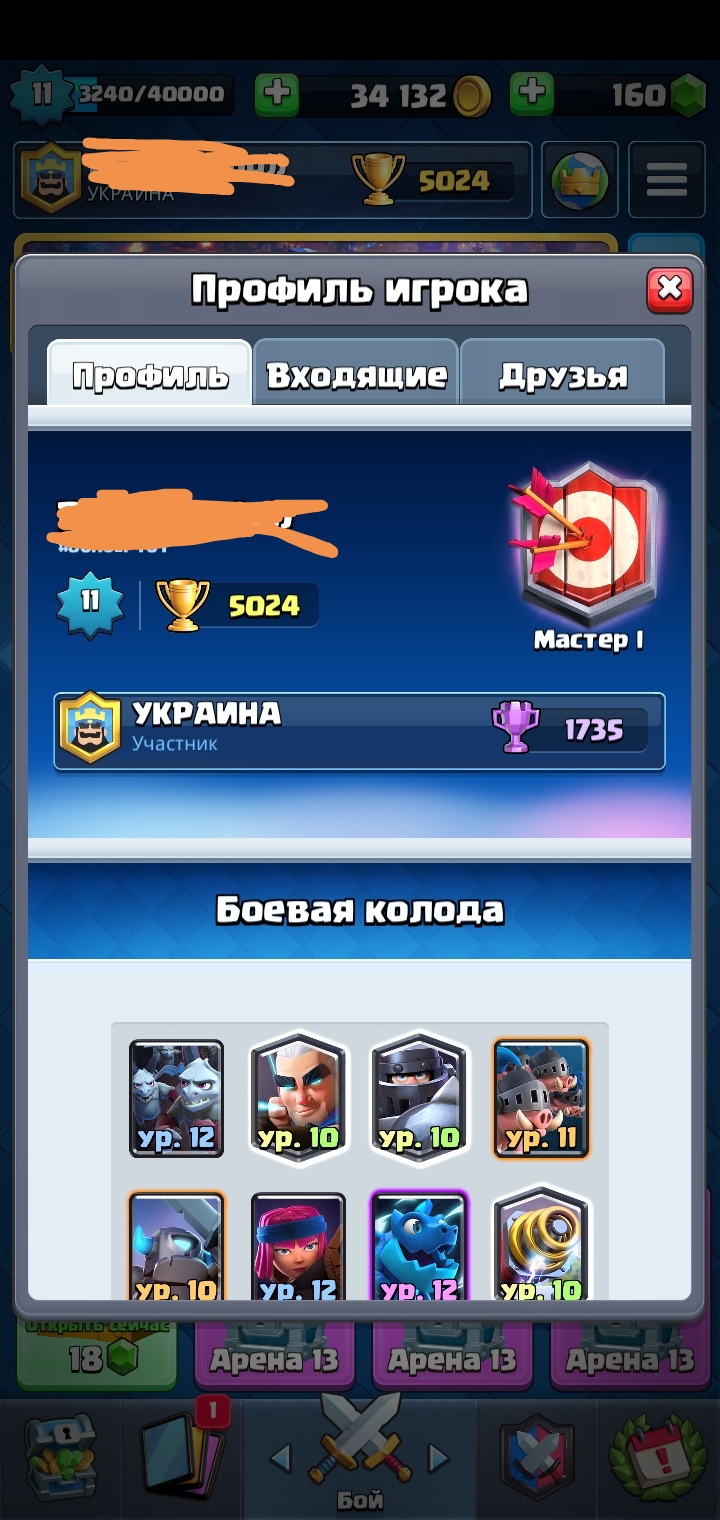
Task: Open the shop chest tab
Action: [60, 1457]
